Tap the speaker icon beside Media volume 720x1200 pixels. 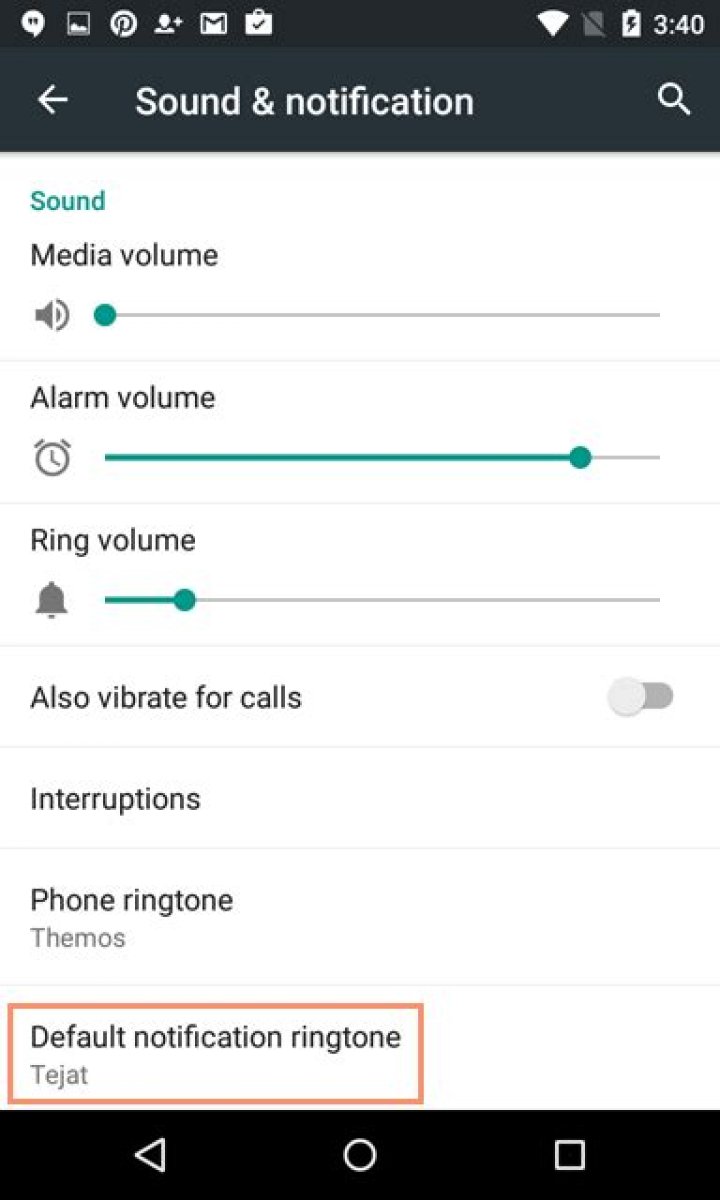click(51, 314)
